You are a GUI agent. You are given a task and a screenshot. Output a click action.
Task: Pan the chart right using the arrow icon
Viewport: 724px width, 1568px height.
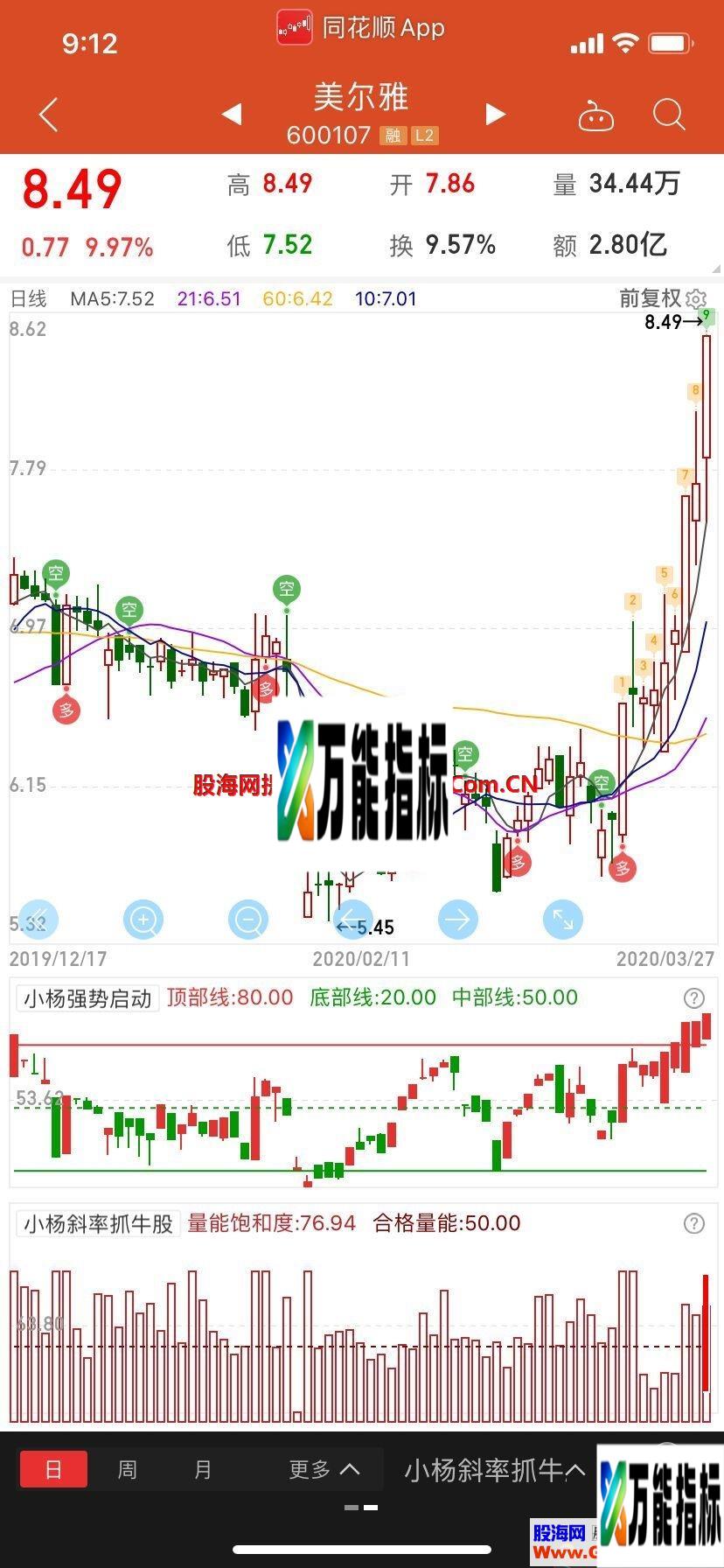click(x=458, y=920)
